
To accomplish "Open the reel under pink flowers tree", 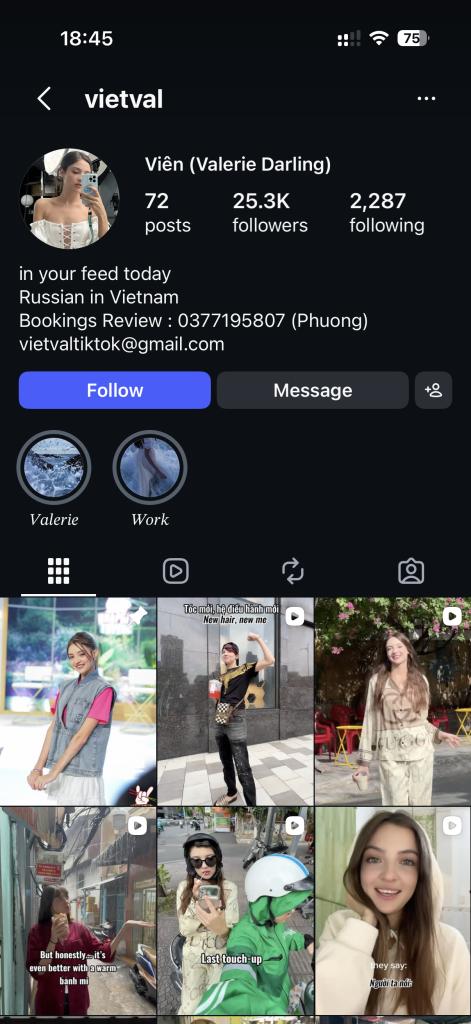I will [x=393, y=701].
